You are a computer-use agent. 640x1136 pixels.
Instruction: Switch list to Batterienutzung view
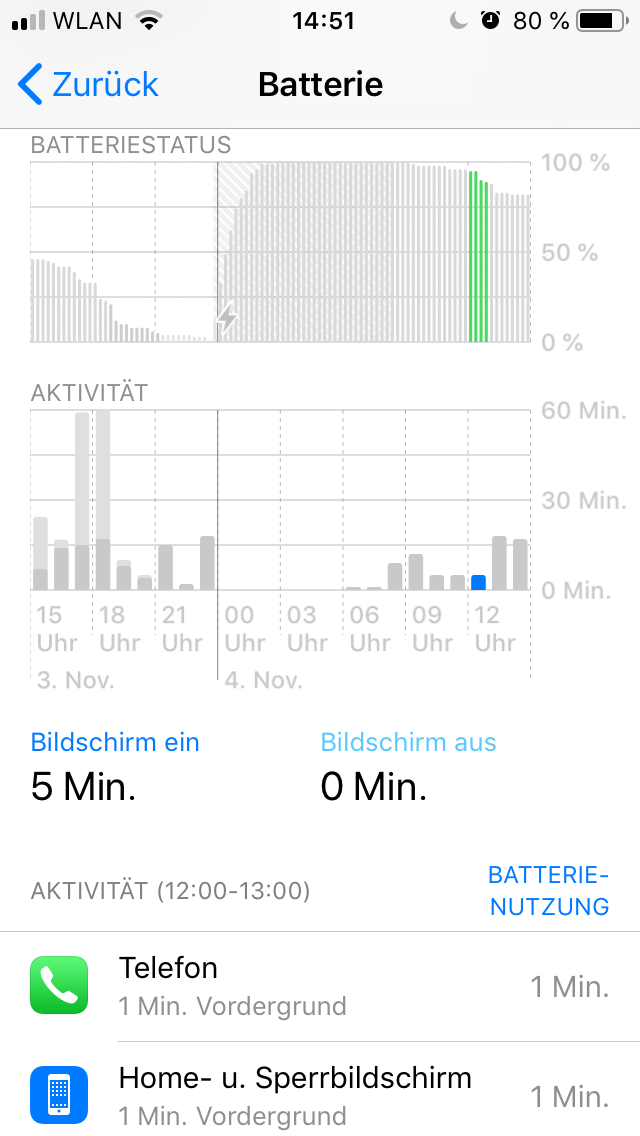(x=548, y=890)
